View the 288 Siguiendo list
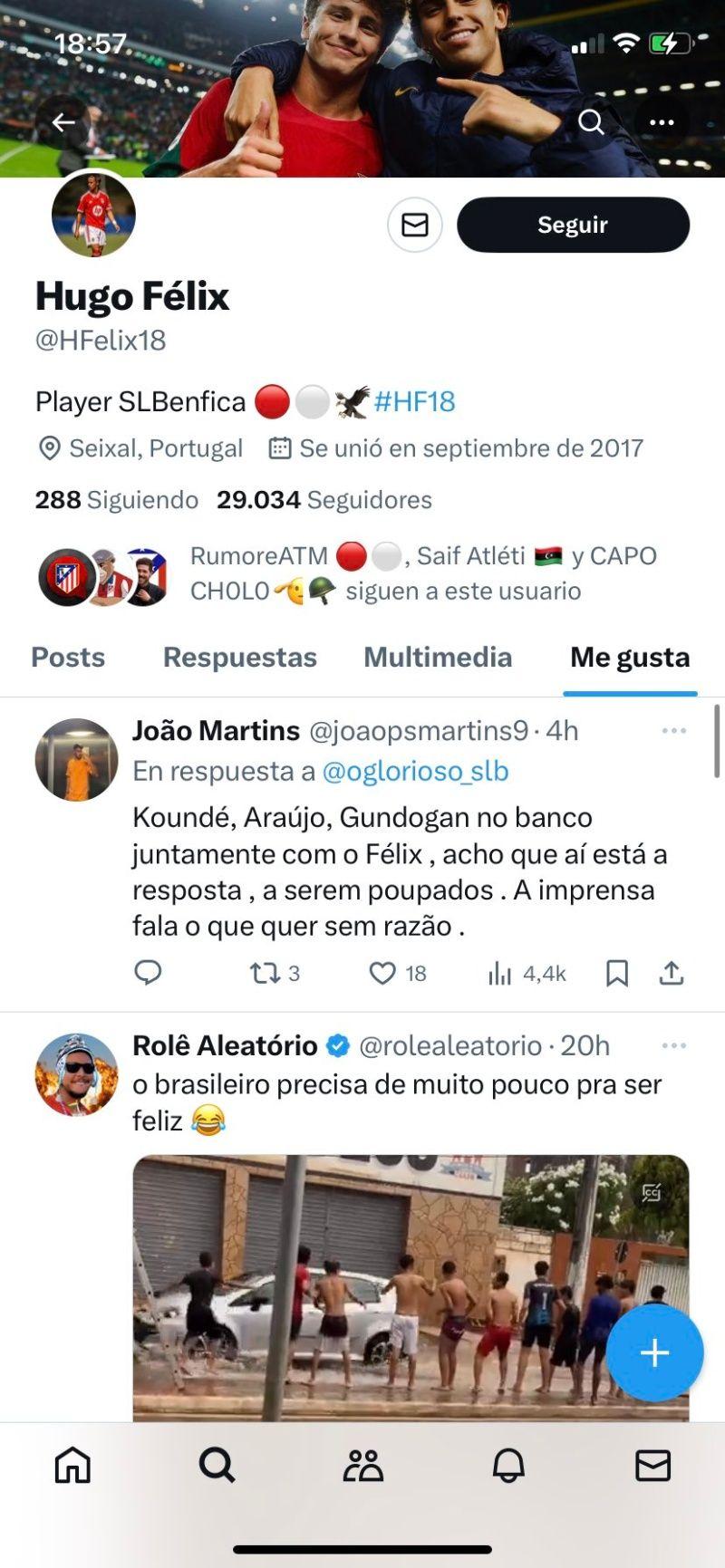 pos(116,500)
